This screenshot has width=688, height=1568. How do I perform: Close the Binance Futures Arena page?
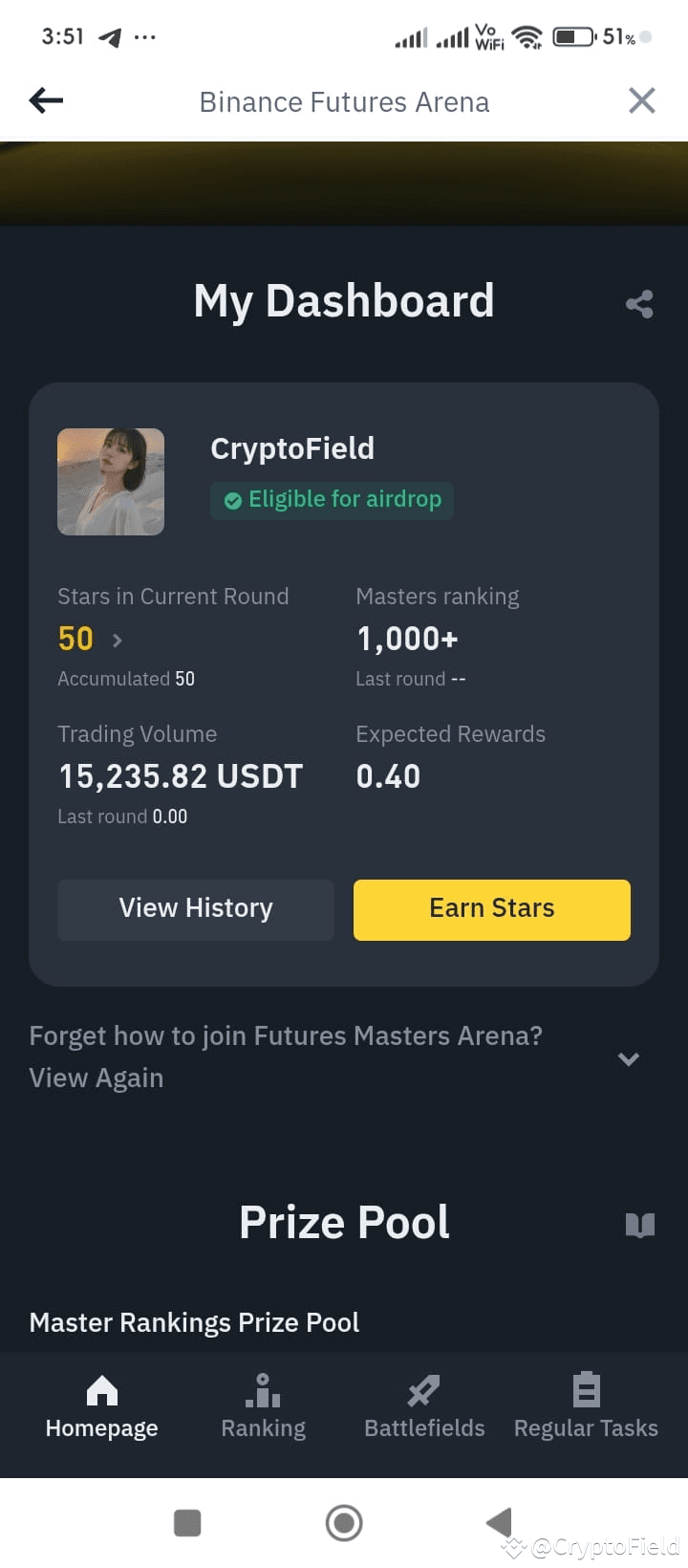(641, 100)
